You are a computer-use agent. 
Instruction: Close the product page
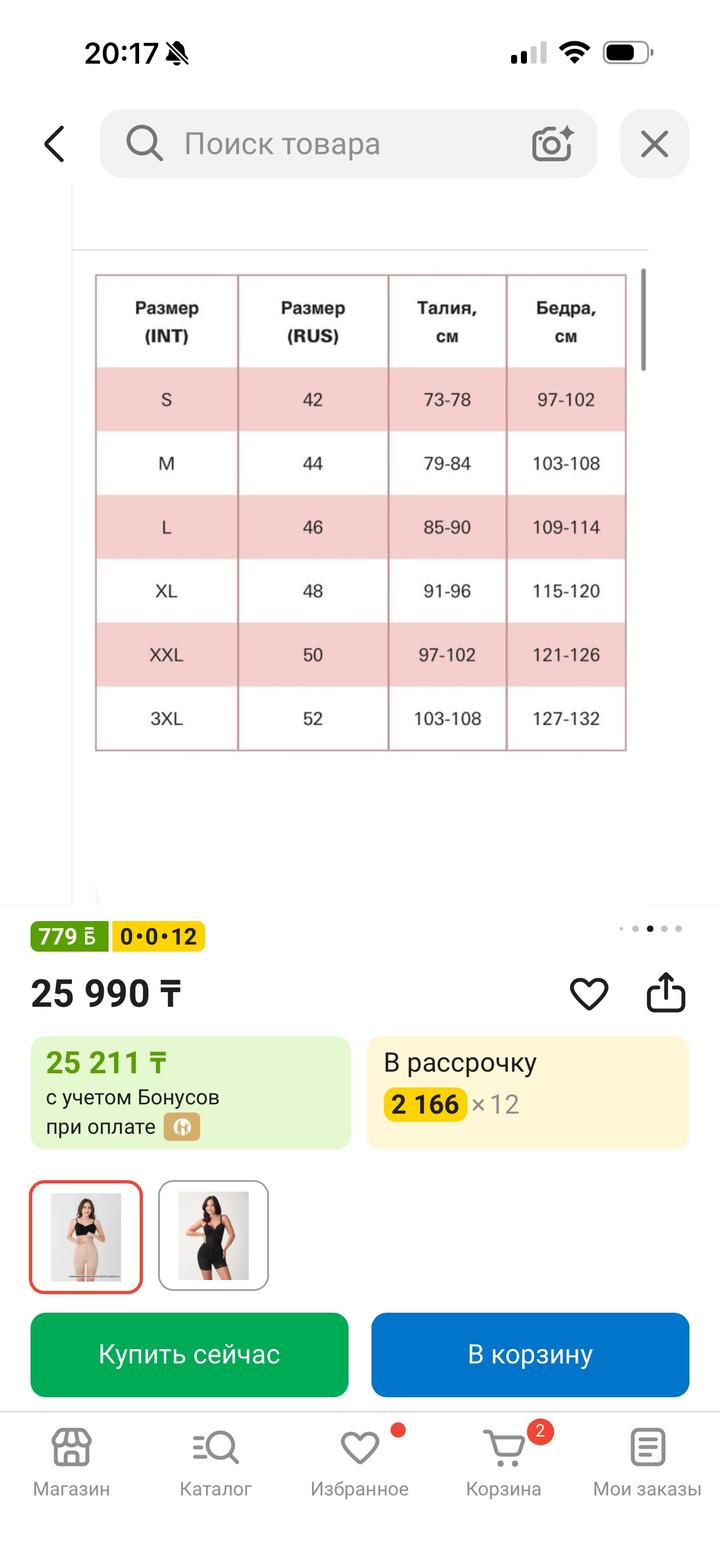click(x=654, y=144)
